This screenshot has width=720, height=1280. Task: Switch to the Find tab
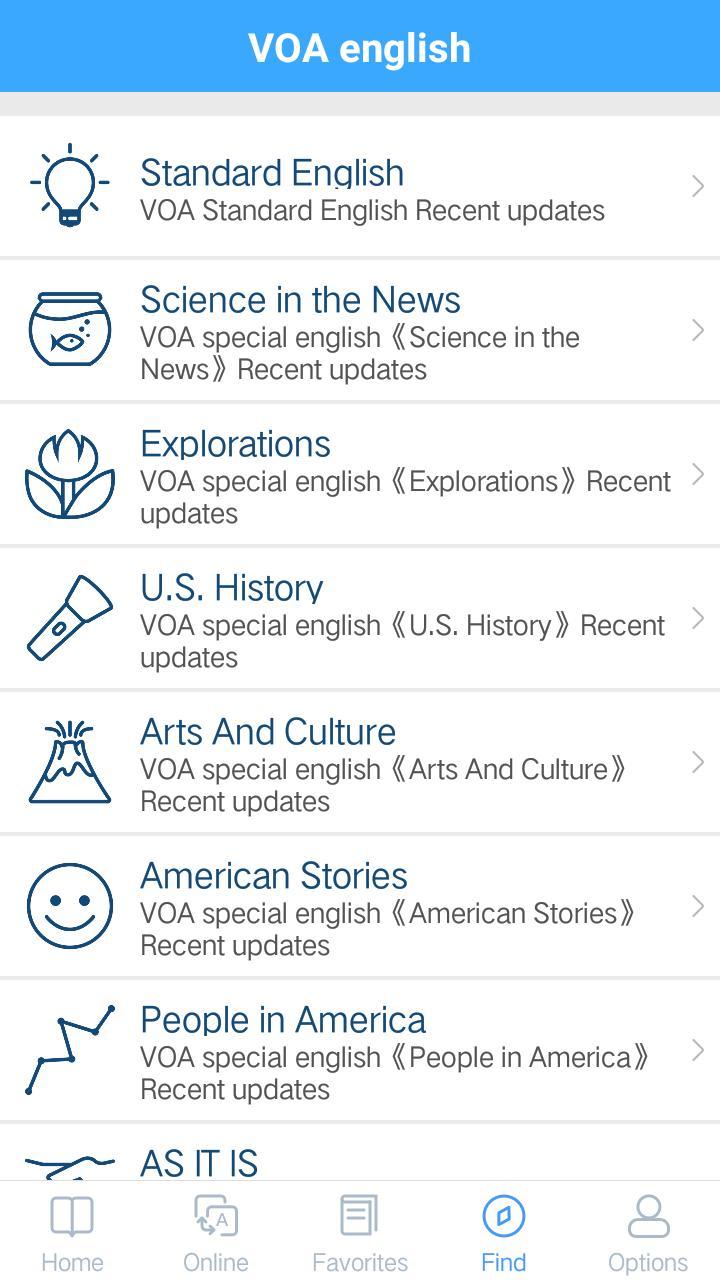(503, 1228)
